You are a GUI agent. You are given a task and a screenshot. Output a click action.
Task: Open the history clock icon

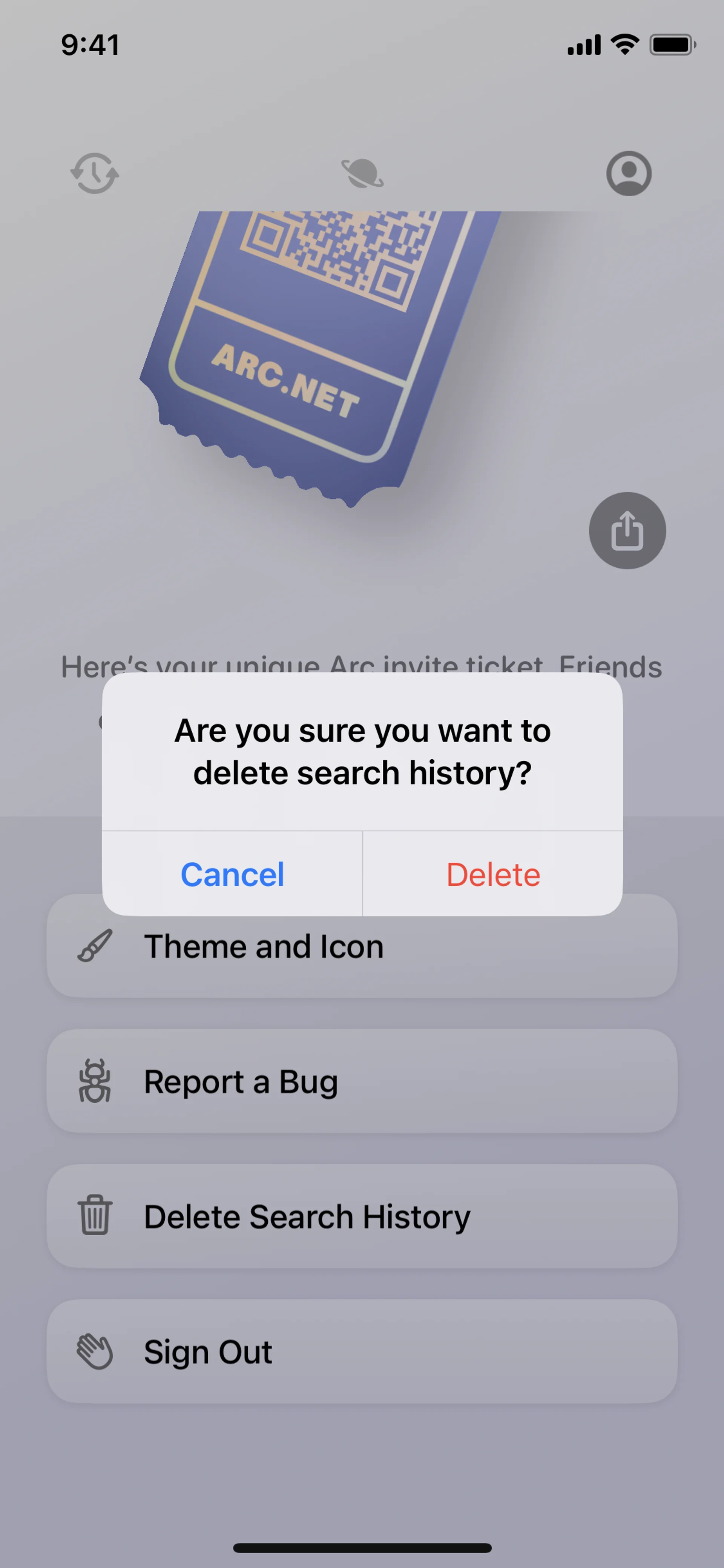[x=94, y=174]
